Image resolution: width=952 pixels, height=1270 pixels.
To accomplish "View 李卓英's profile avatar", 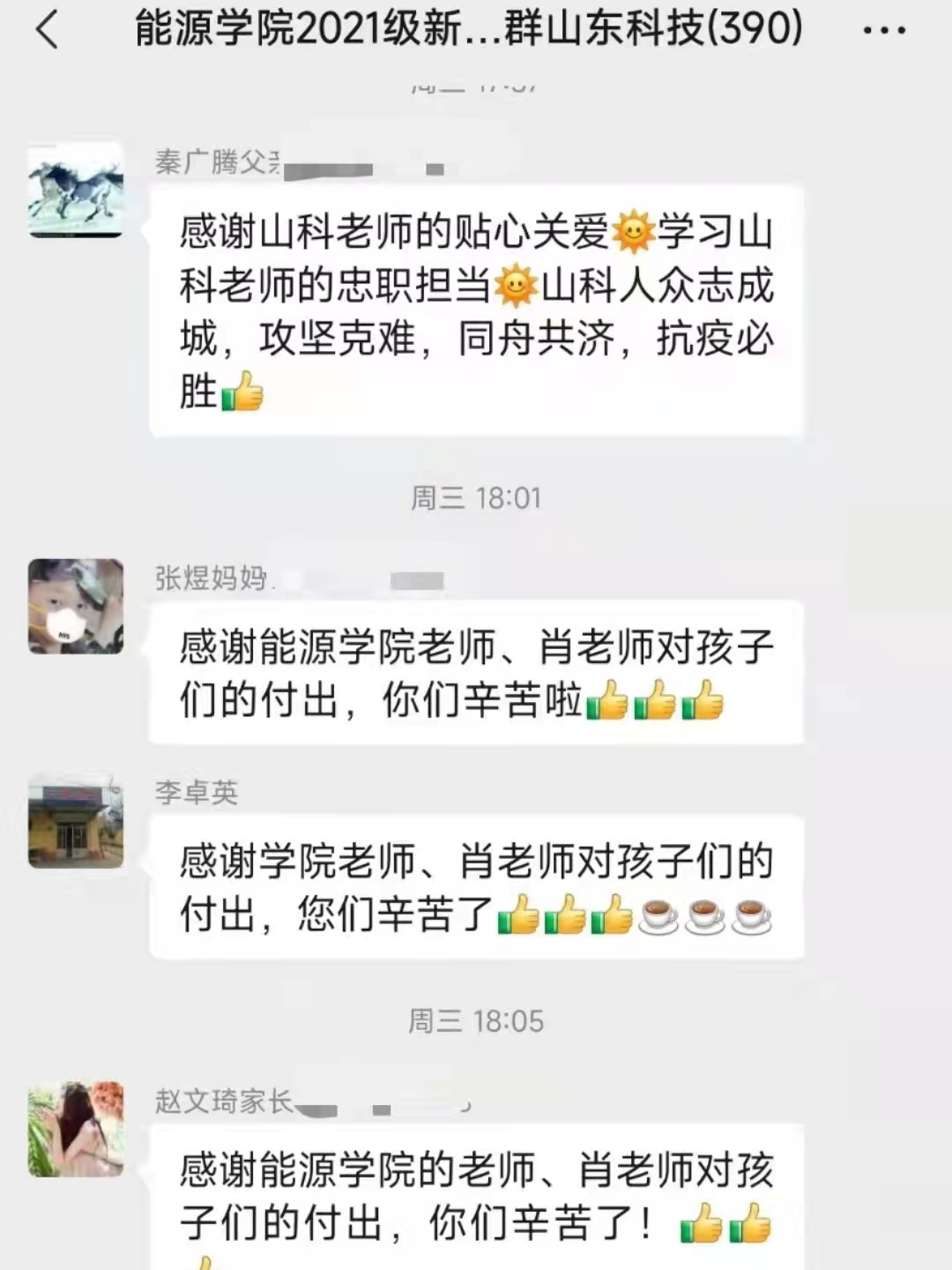I will (x=76, y=821).
